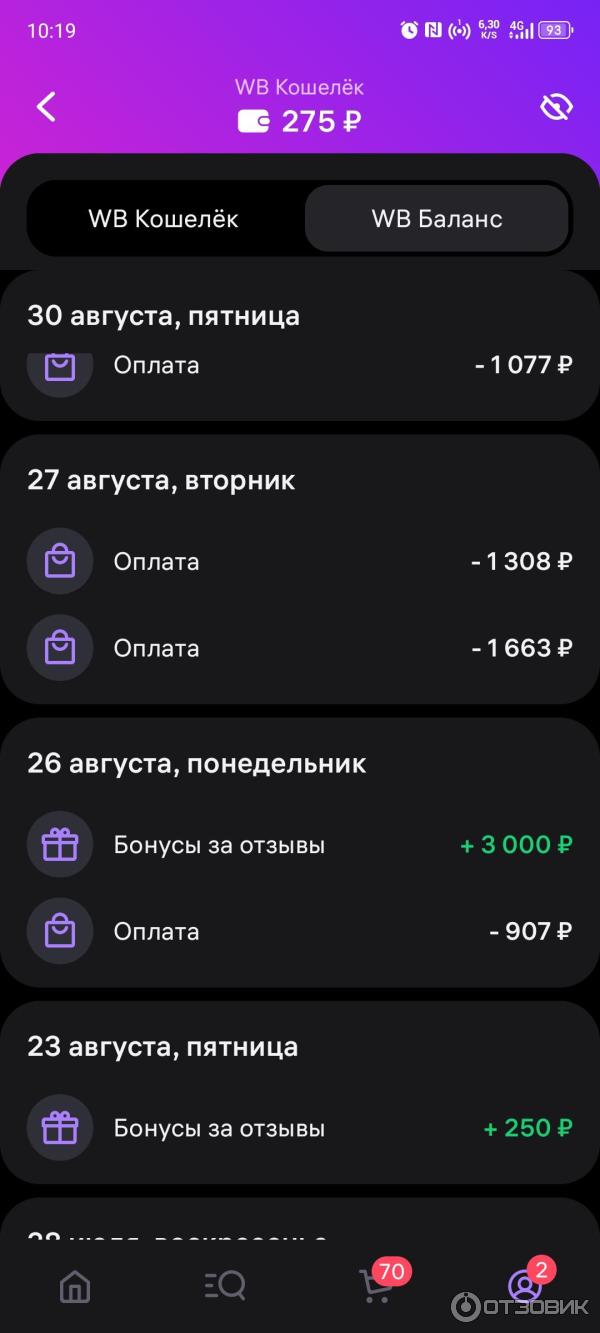View the -907 ₽ payment details

(300, 932)
